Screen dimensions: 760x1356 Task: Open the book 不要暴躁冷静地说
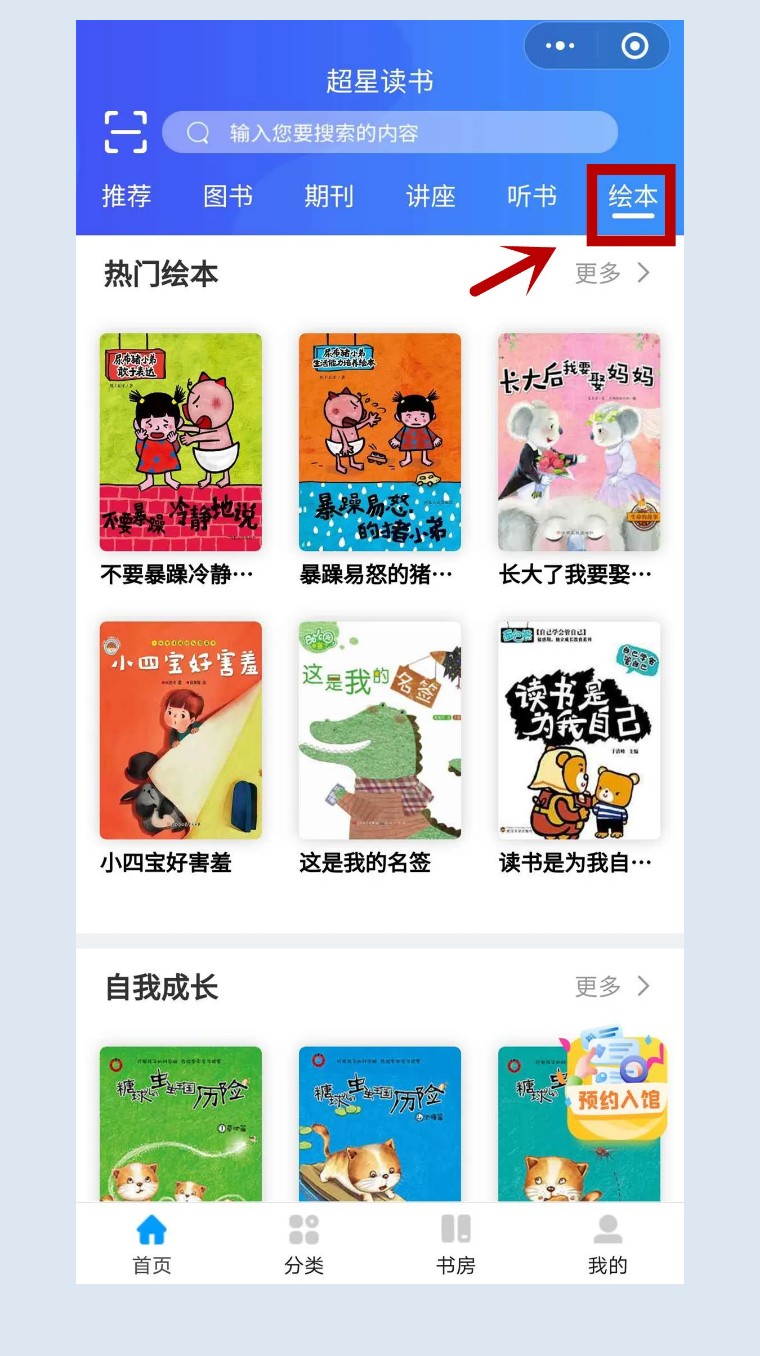tap(180, 460)
